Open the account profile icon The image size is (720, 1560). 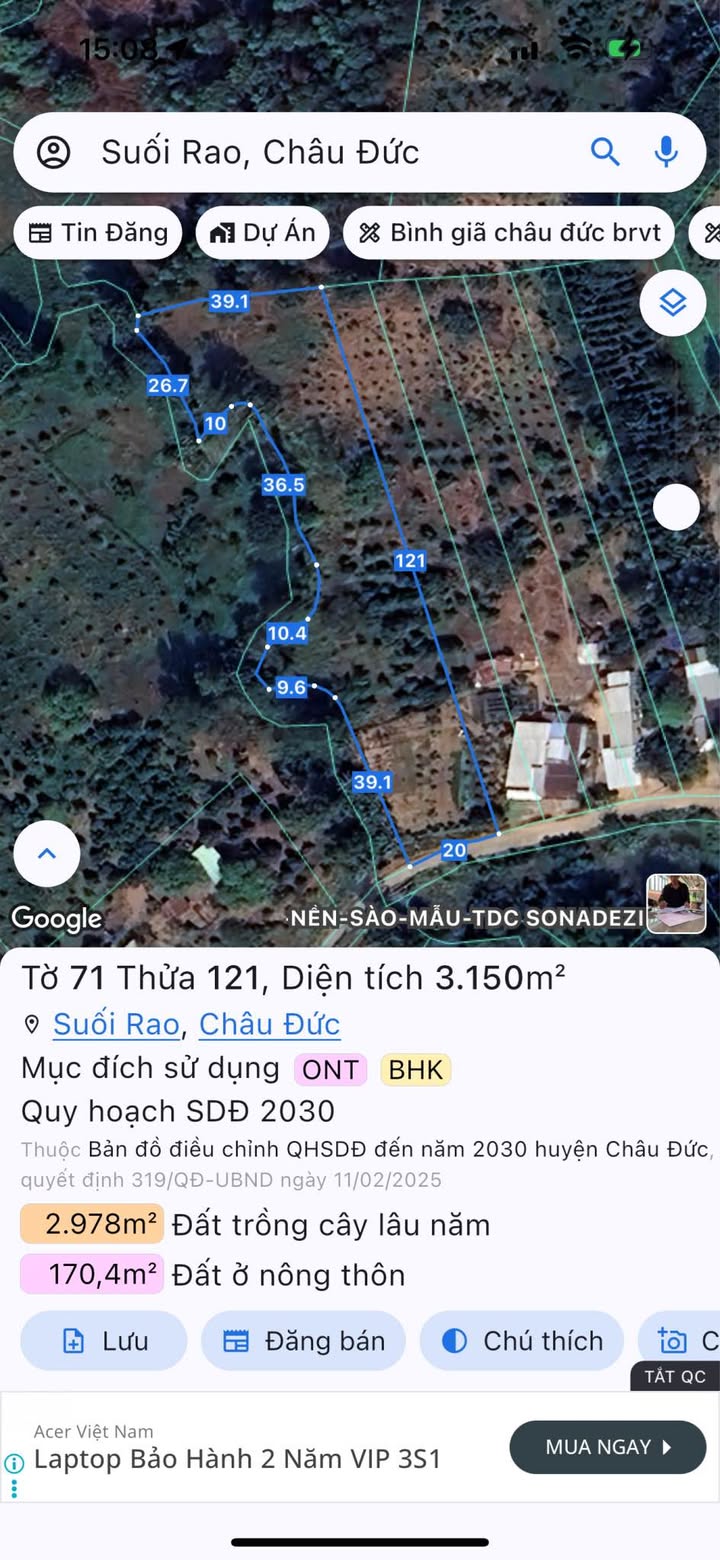click(x=53, y=152)
